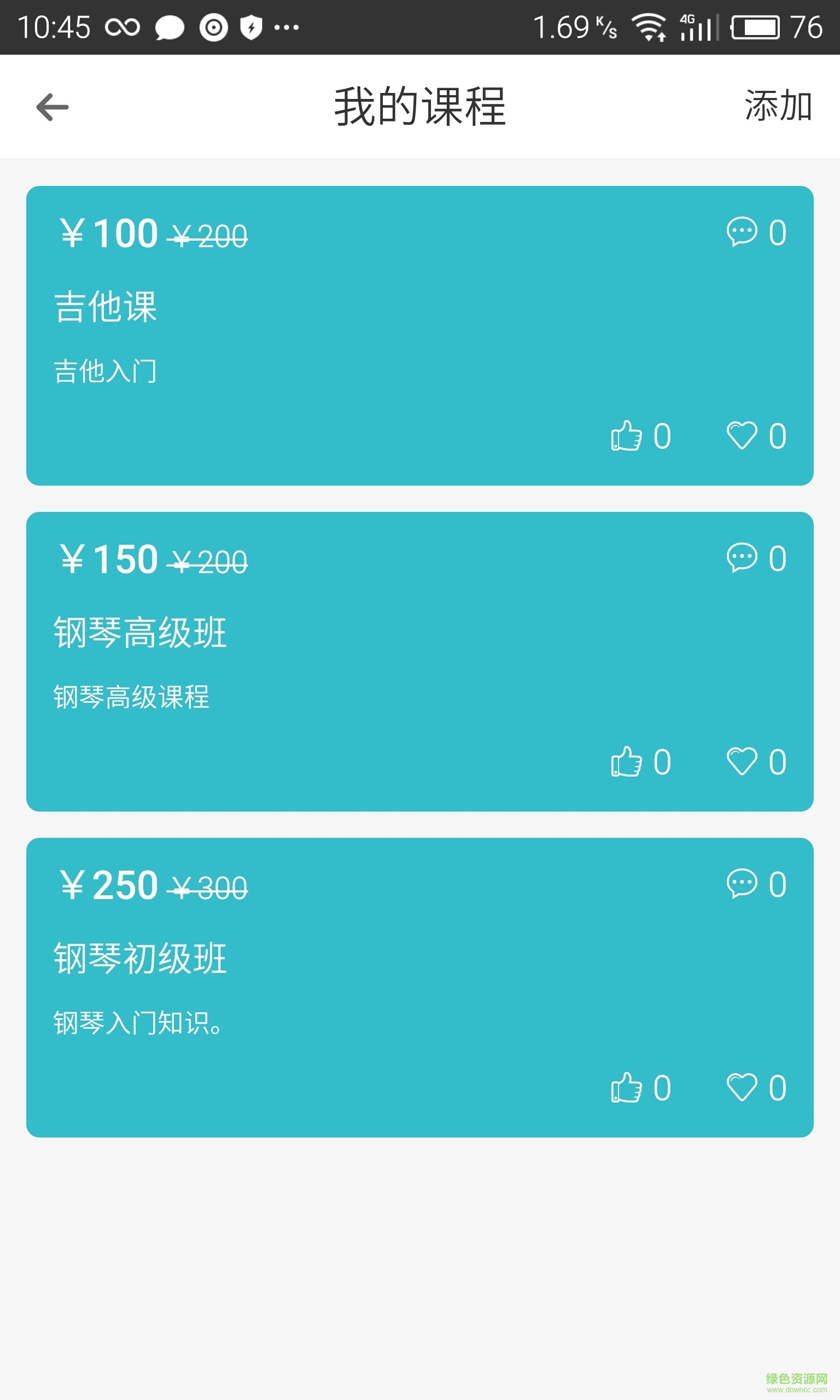Like the 钢琴高级班 course

626,763
